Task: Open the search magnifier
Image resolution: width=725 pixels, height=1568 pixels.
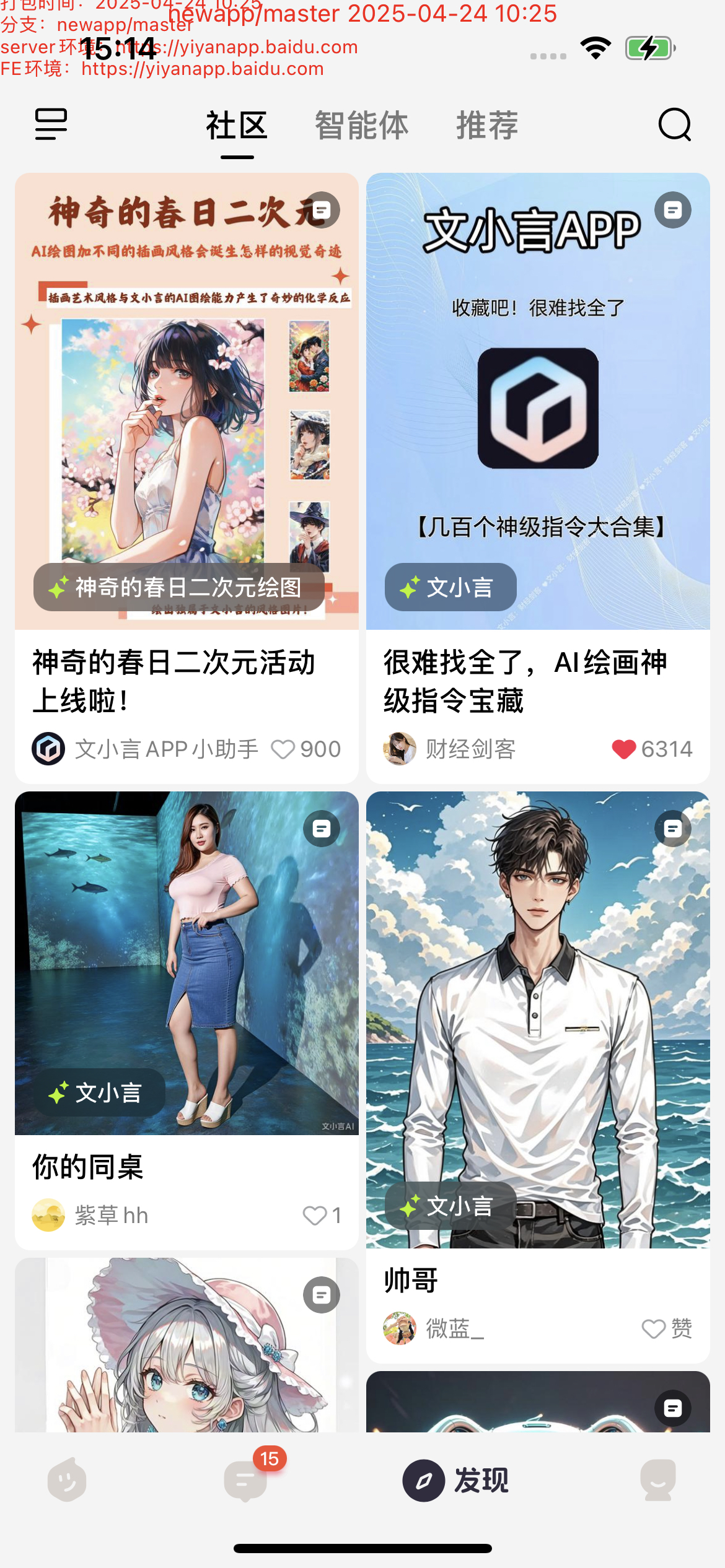Action: click(x=674, y=124)
